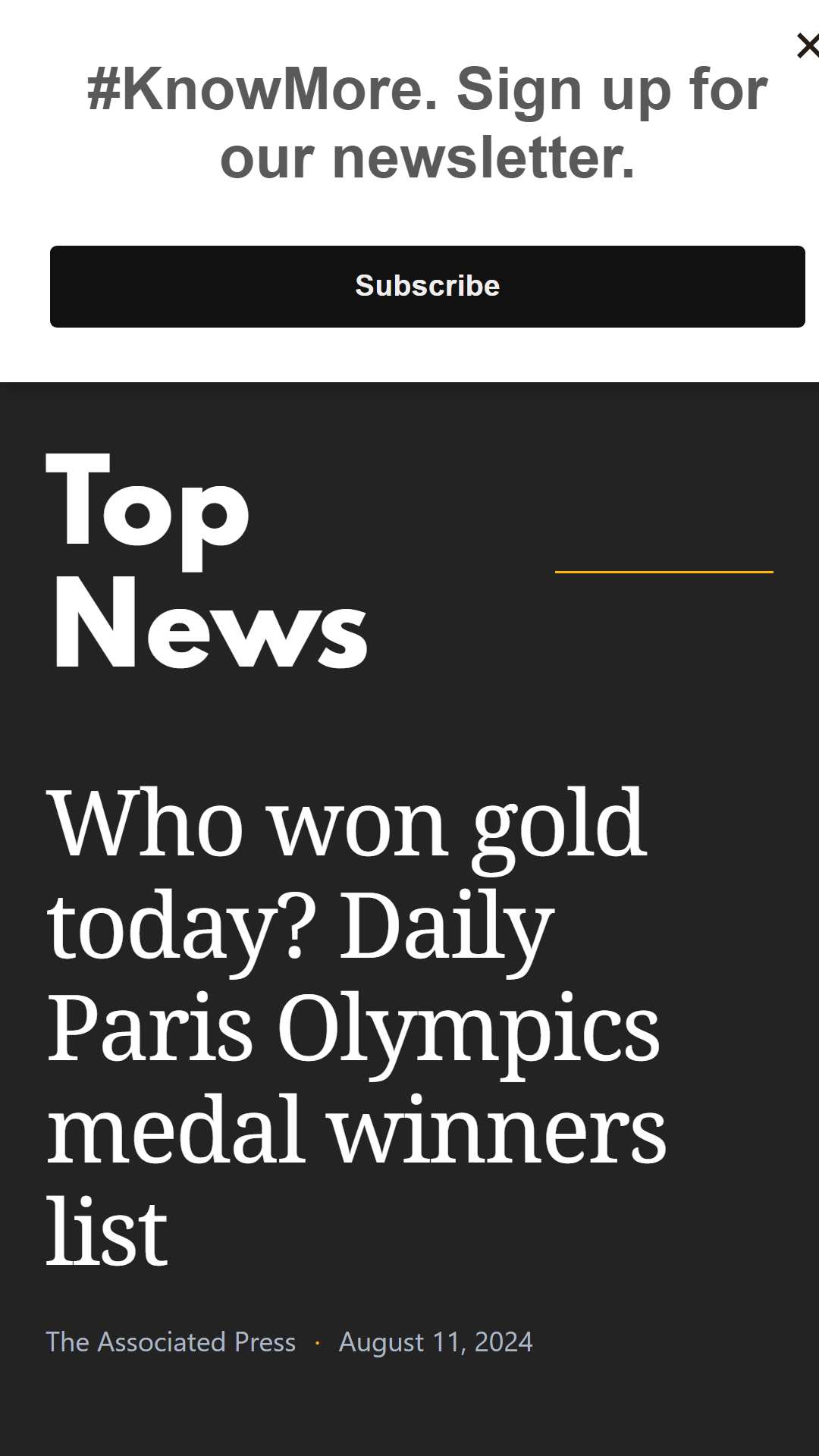Open The Associated Press author link

pos(171,1341)
